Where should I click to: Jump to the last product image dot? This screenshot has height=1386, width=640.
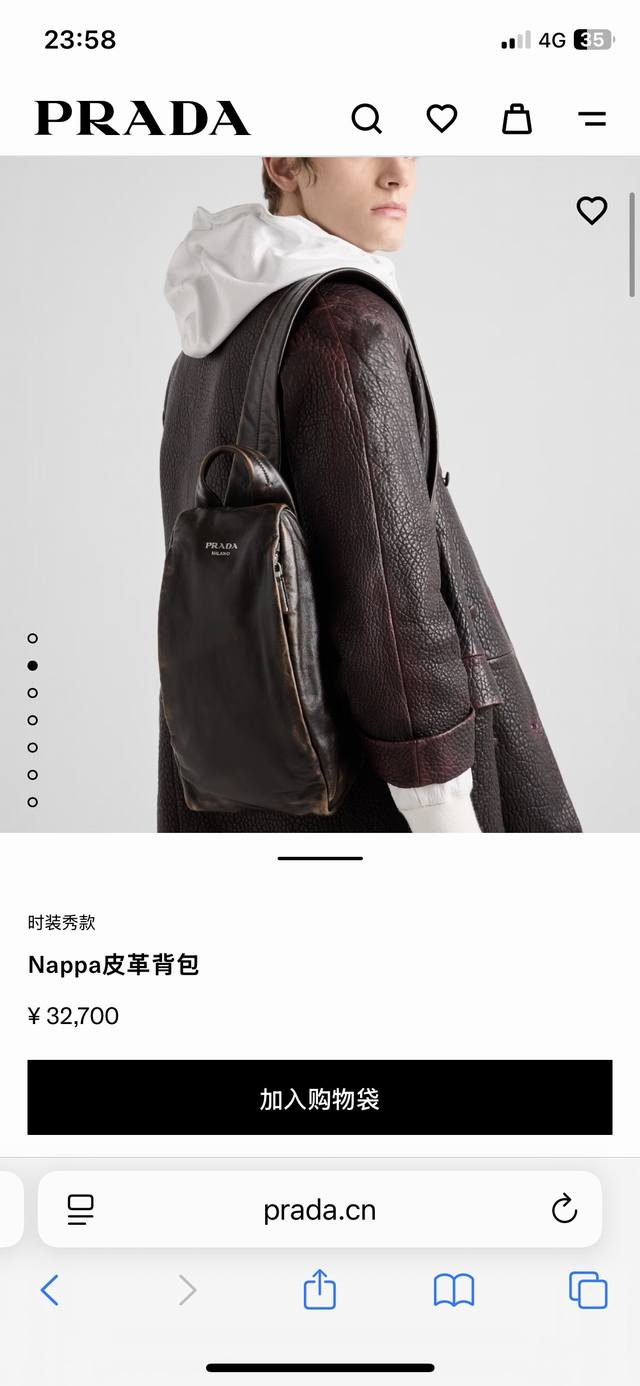click(33, 802)
